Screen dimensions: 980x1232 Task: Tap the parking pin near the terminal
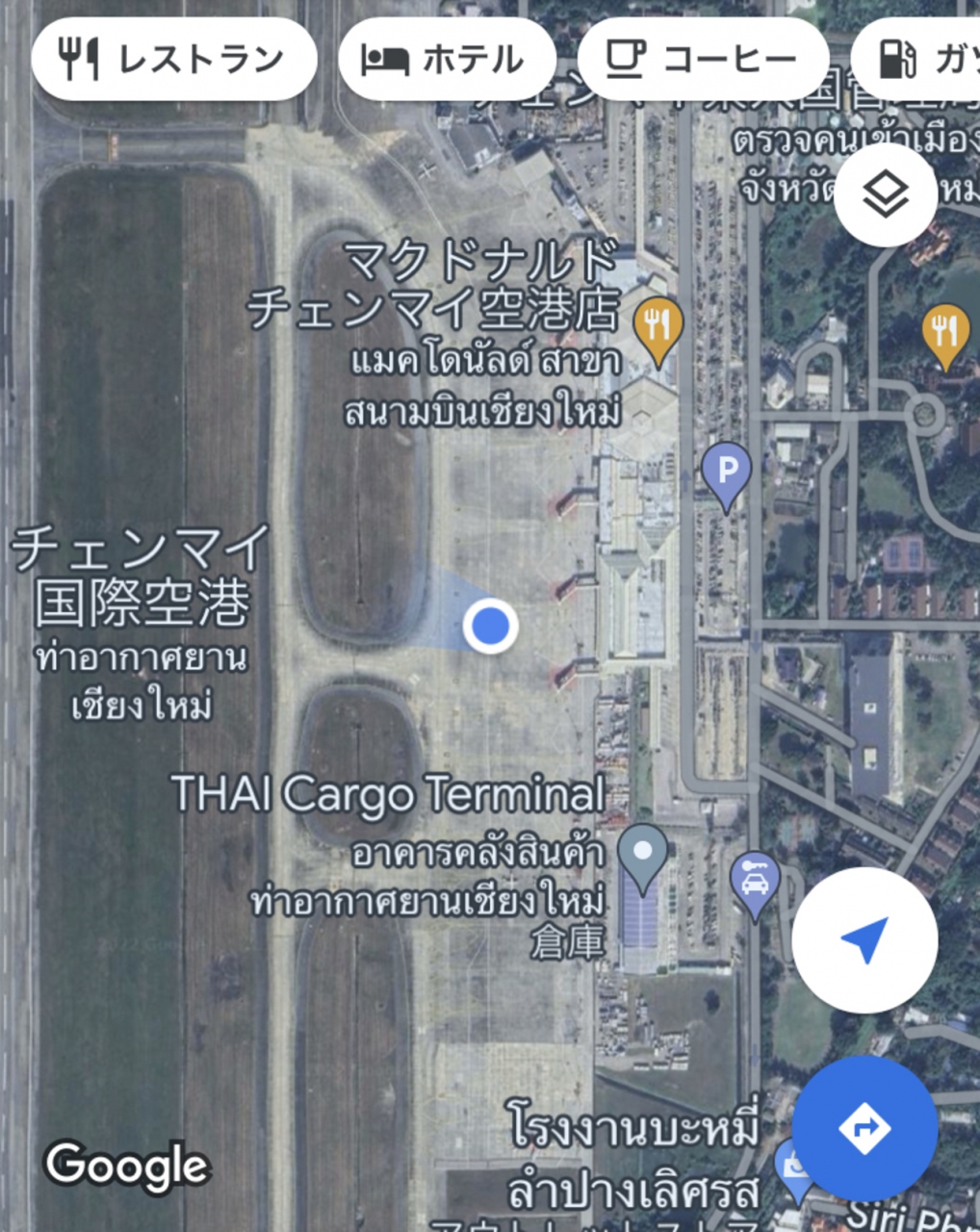[726, 474]
